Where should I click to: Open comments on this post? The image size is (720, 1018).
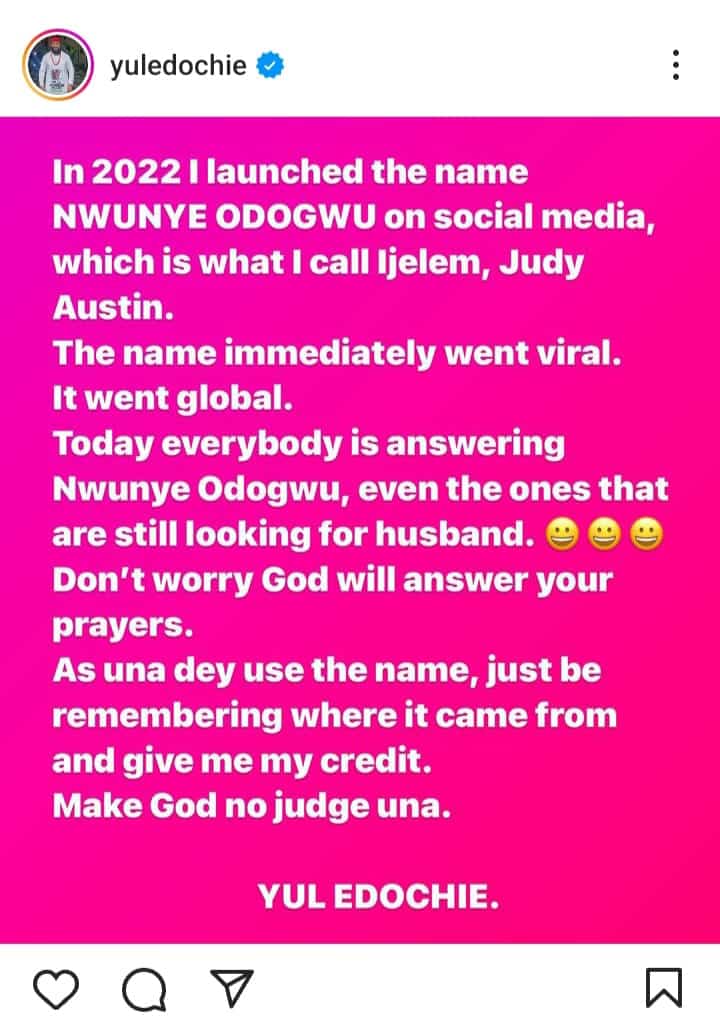click(x=144, y=989)
